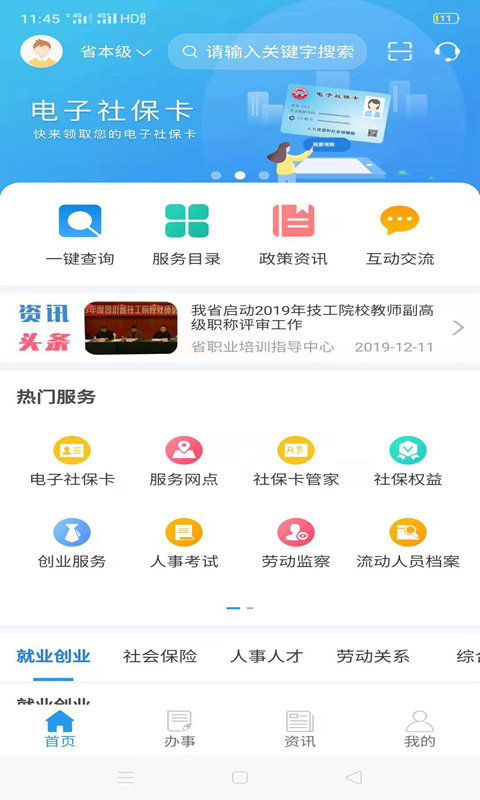Tap the profile avatar
Screen dimensions: 480x800
(41, 51)
